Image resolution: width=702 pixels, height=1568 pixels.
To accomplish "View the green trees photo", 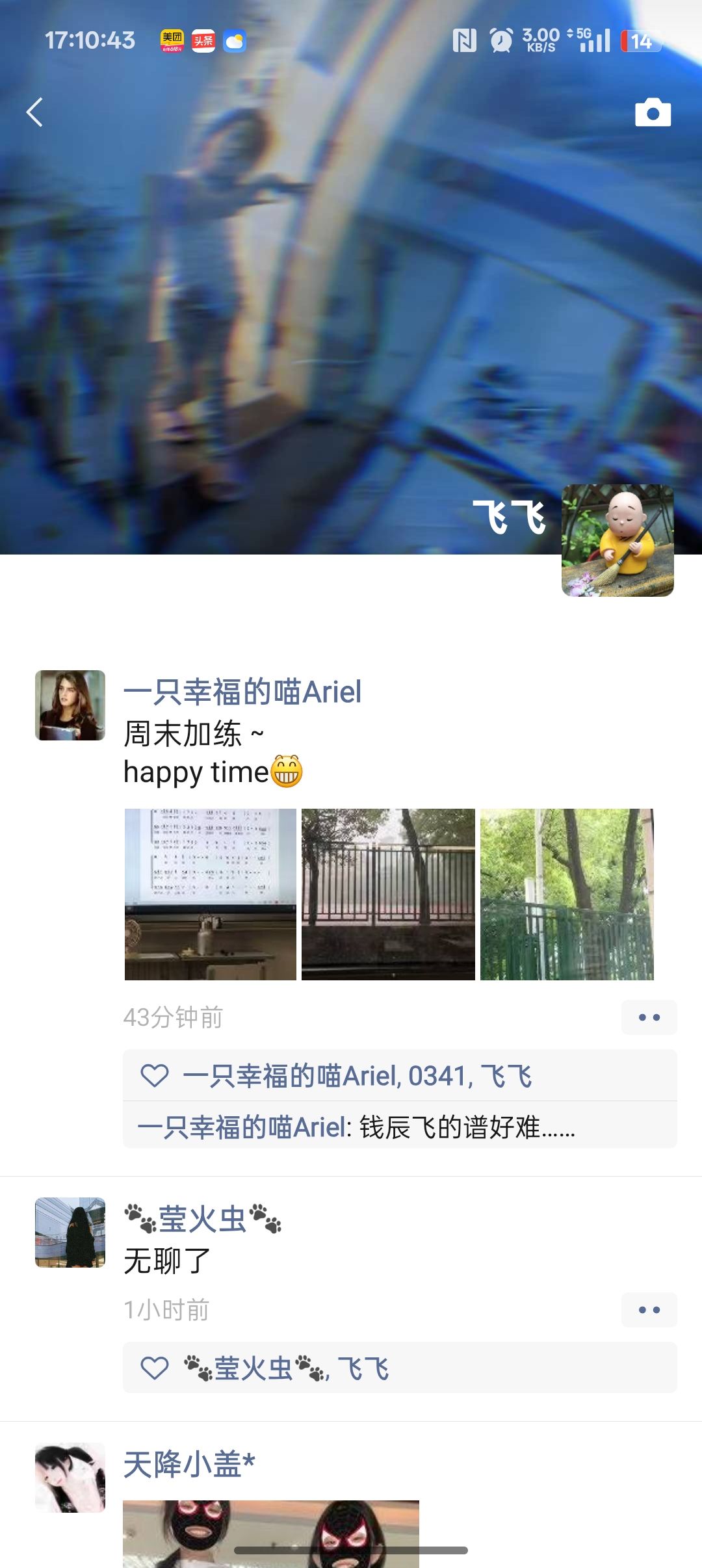I will tap(567, 894).
